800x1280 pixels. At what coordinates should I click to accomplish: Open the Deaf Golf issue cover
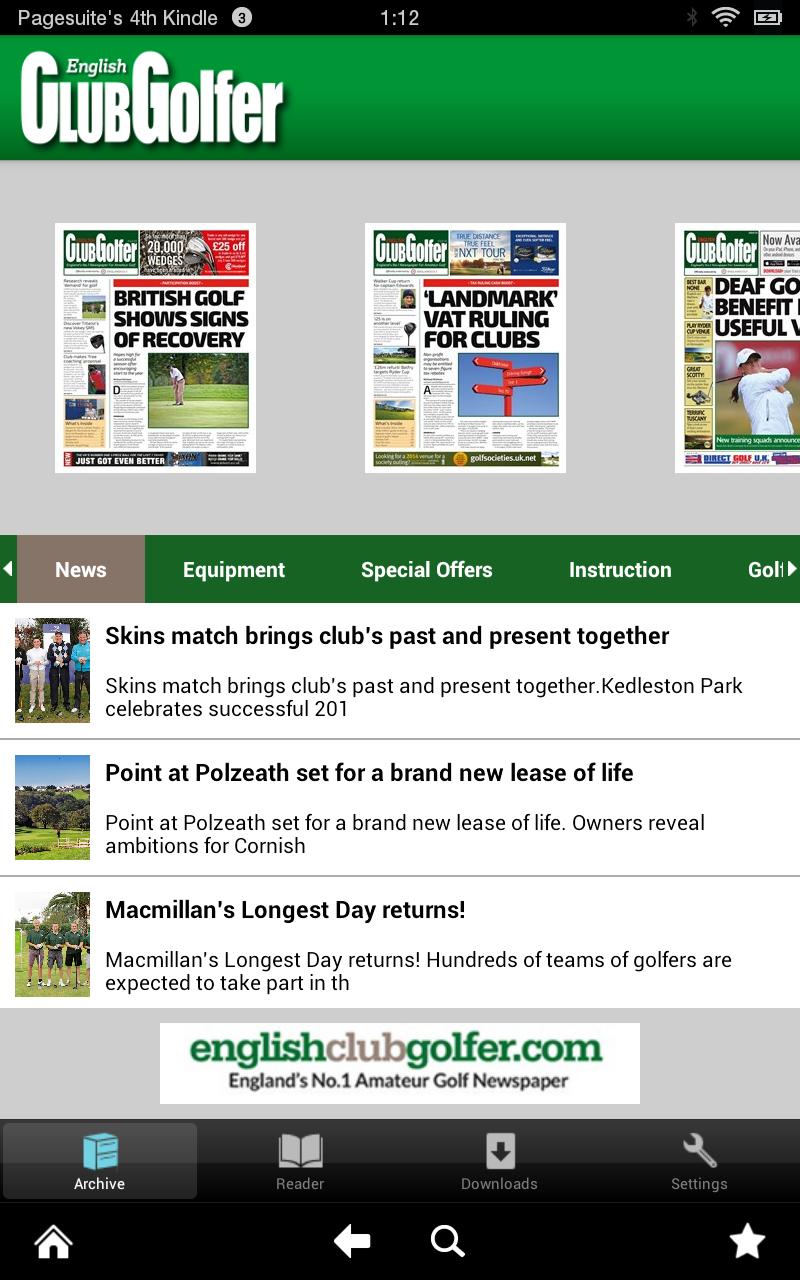(738, 347)
